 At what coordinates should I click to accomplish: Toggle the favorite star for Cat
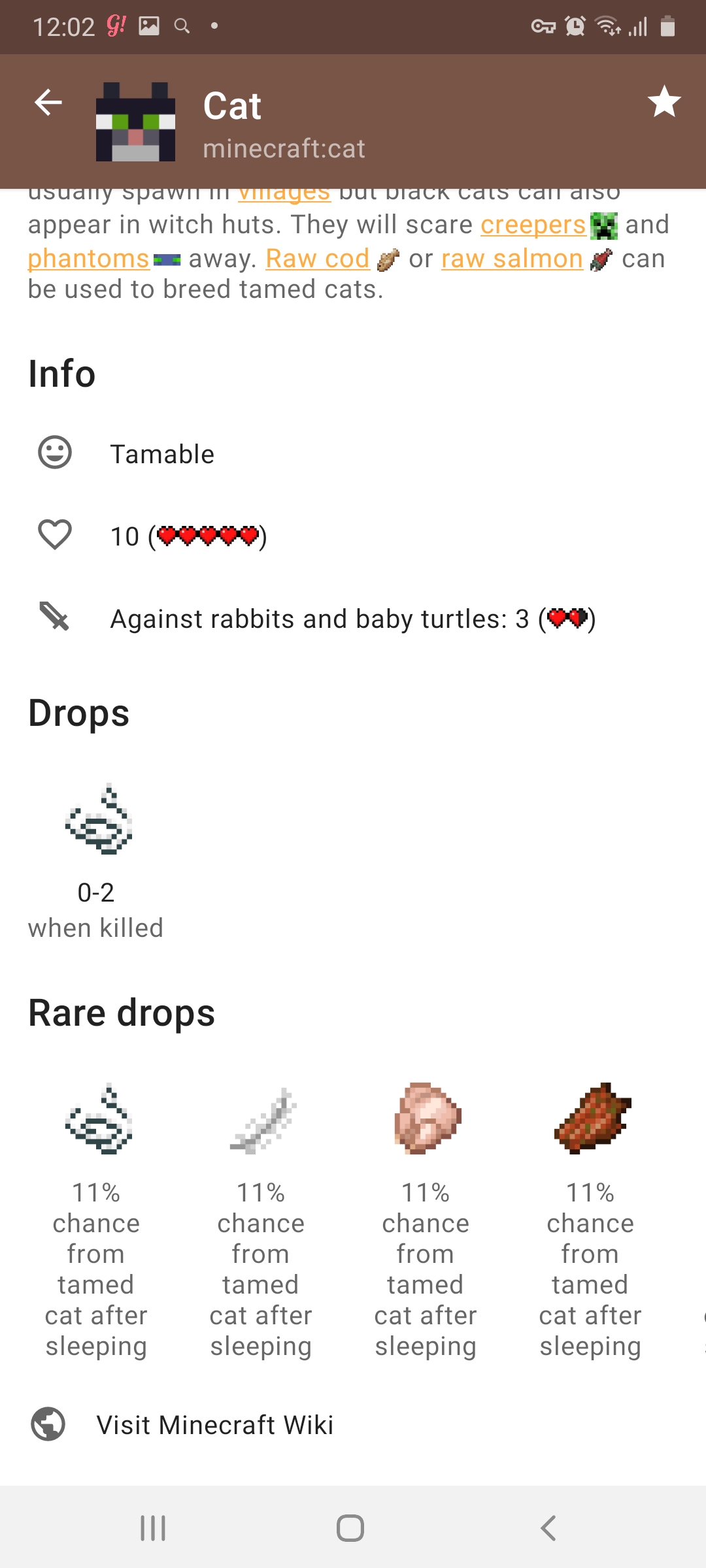pyautogui.click(x=664, y=103)
